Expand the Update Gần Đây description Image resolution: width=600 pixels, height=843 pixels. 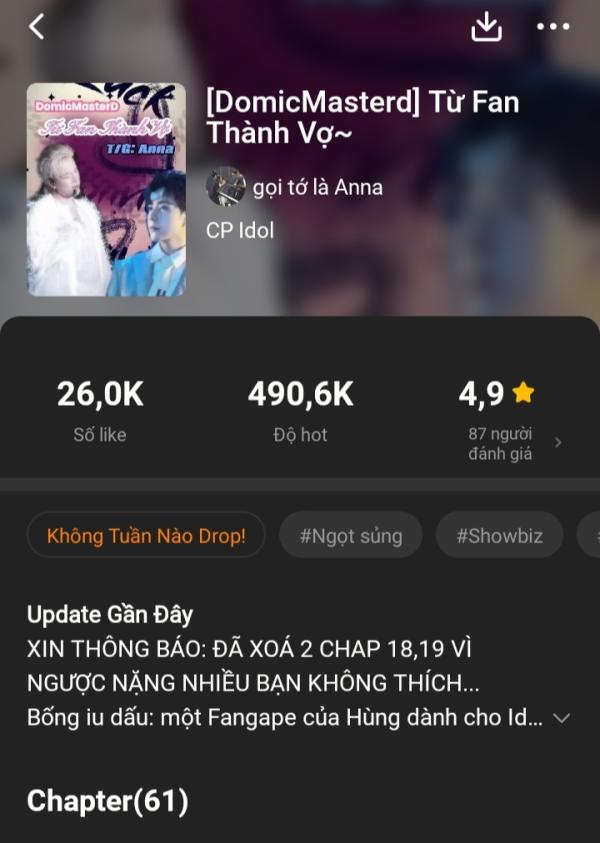tap(562, 718)
